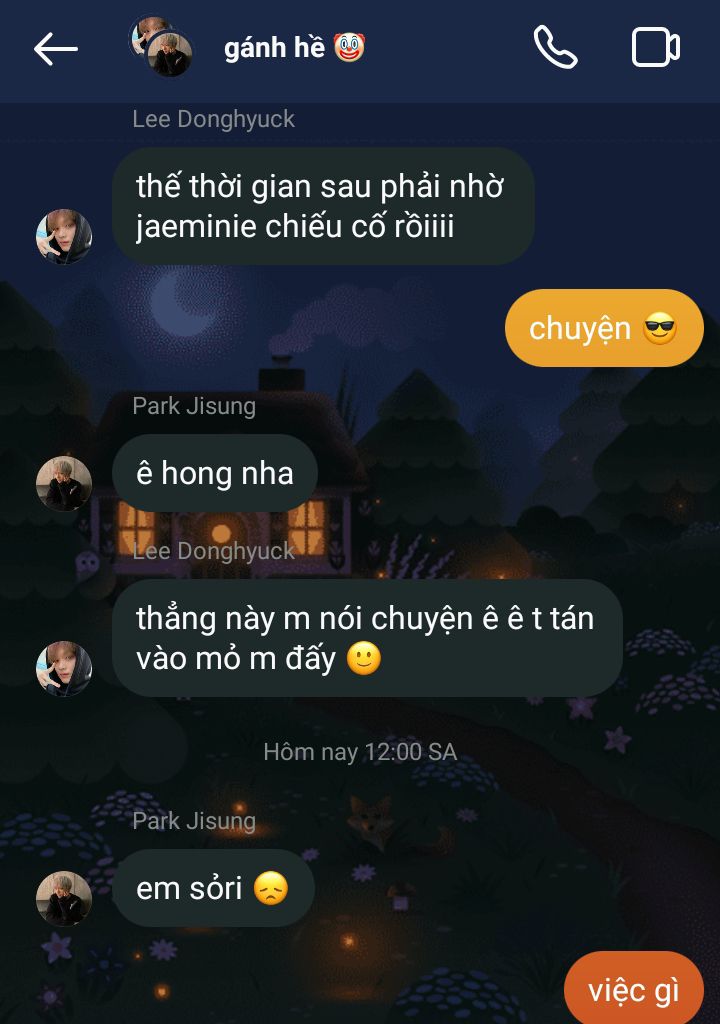Viewport: 720px width, 1024px height.
Task: Open gánh hề group info from header
Action: coord(294,48)
